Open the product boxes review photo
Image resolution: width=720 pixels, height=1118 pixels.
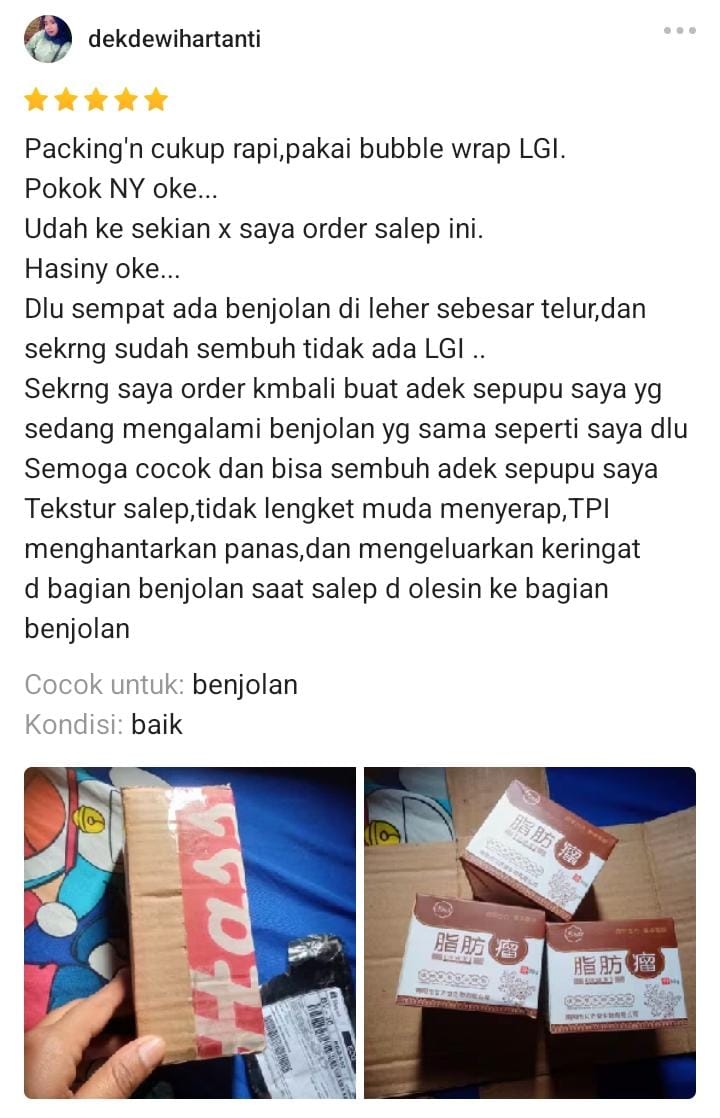coord(530,932)
